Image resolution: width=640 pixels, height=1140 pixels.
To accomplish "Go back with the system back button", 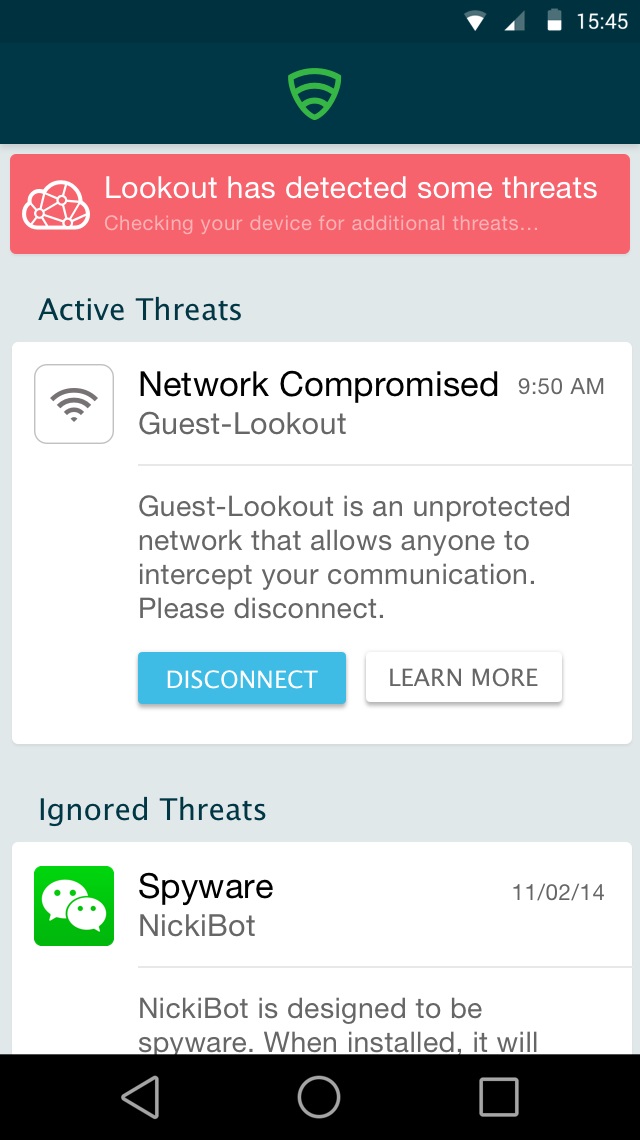I will tap(141, 1097).
